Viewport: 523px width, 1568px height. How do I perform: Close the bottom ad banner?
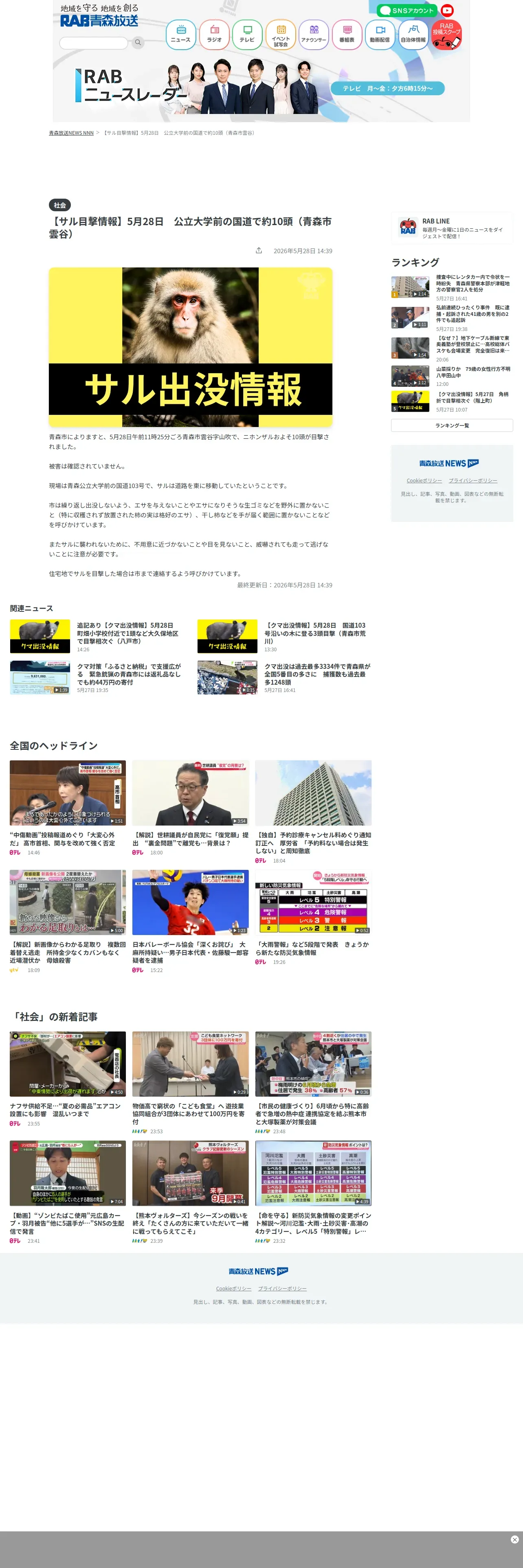tap(514, 1540)
